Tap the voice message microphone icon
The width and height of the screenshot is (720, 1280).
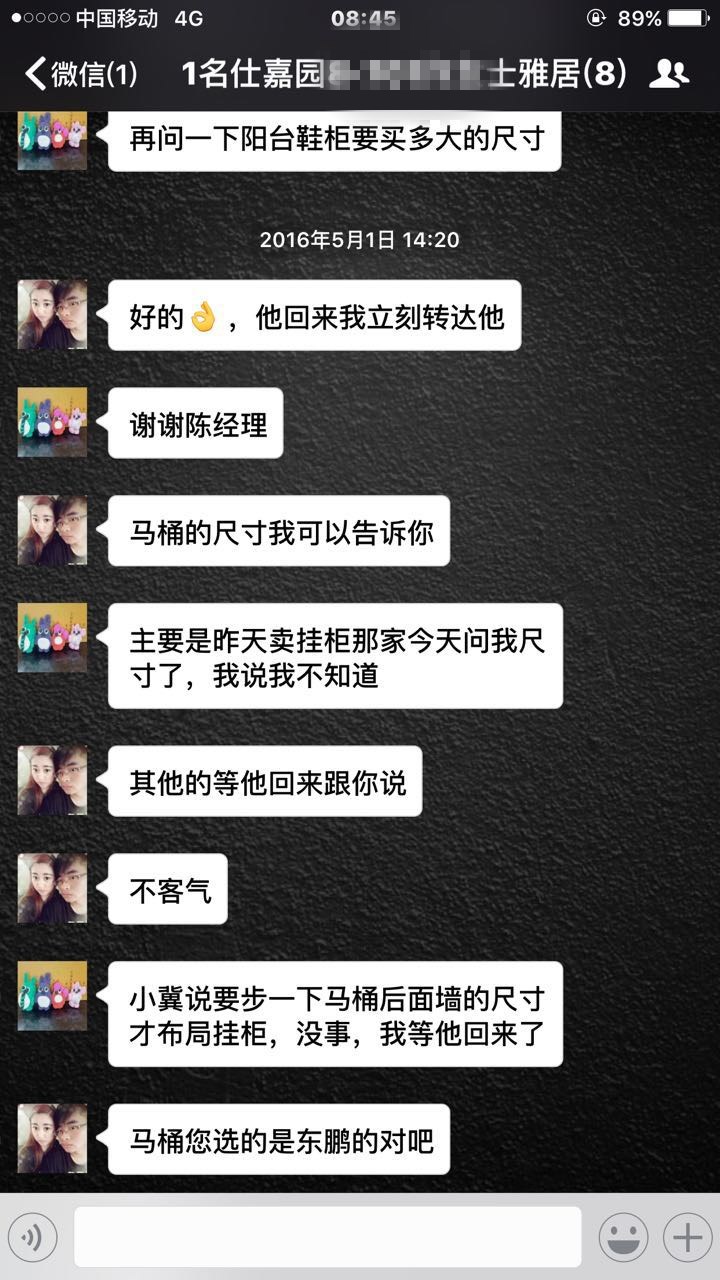pos(34,1236)
